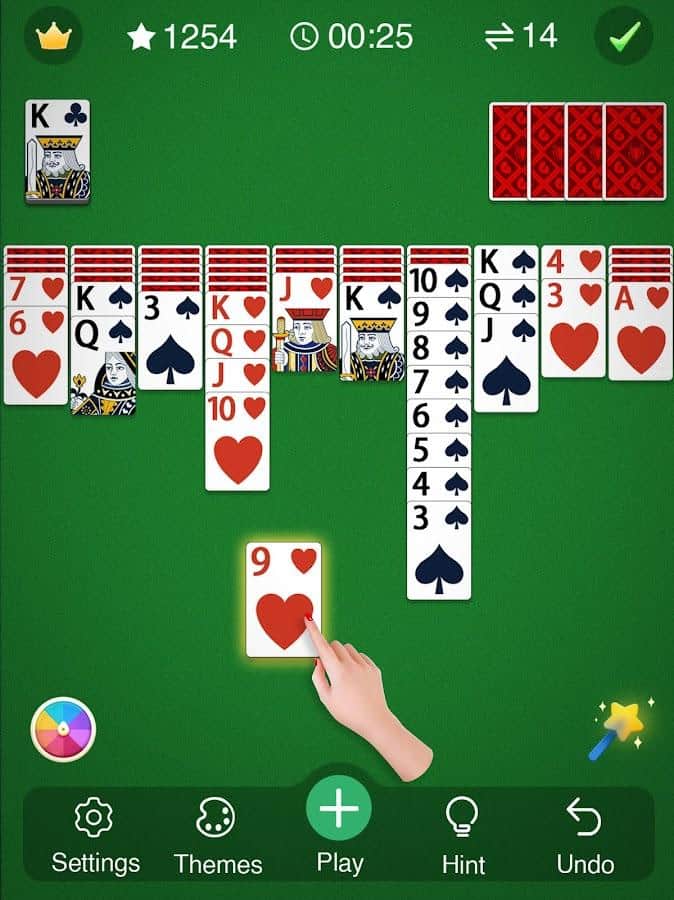Open Themes
This screenshot has width=674, height=900.
pos(218,837)
